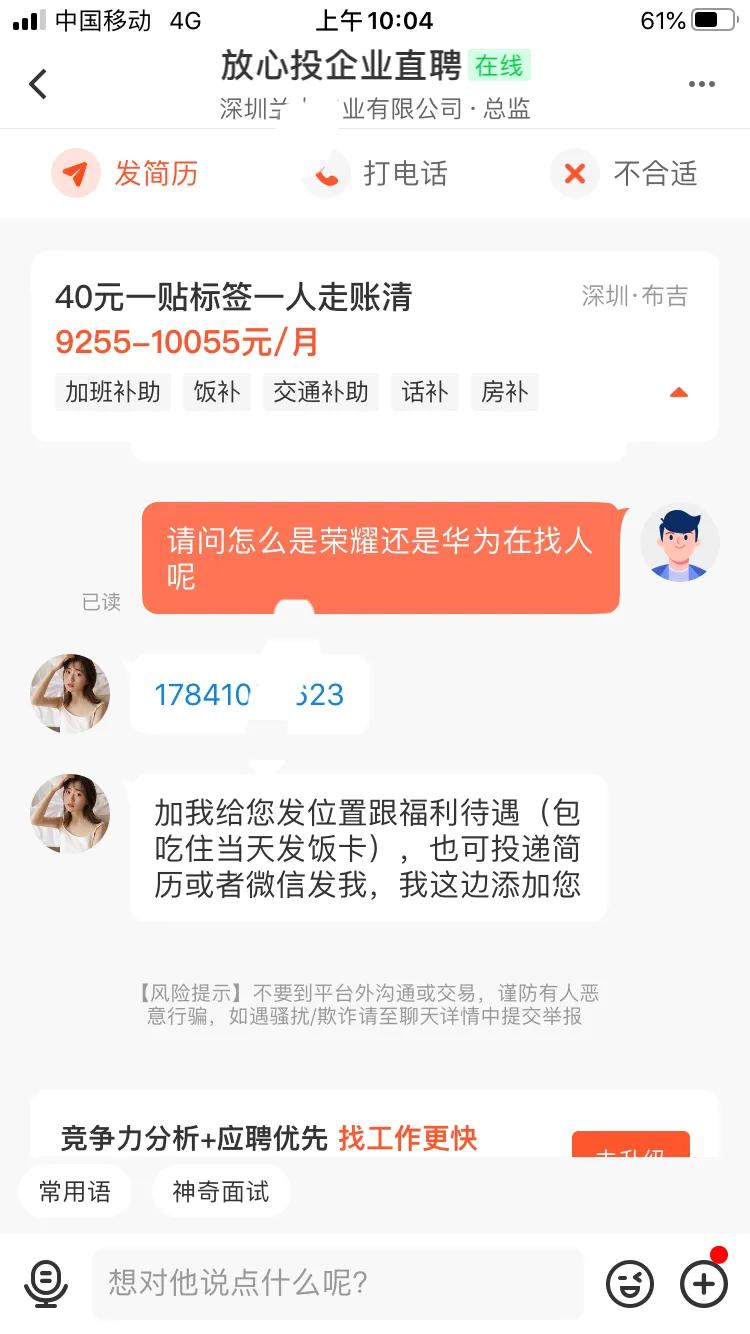Select the 加班补助 benefit tag

113,392
